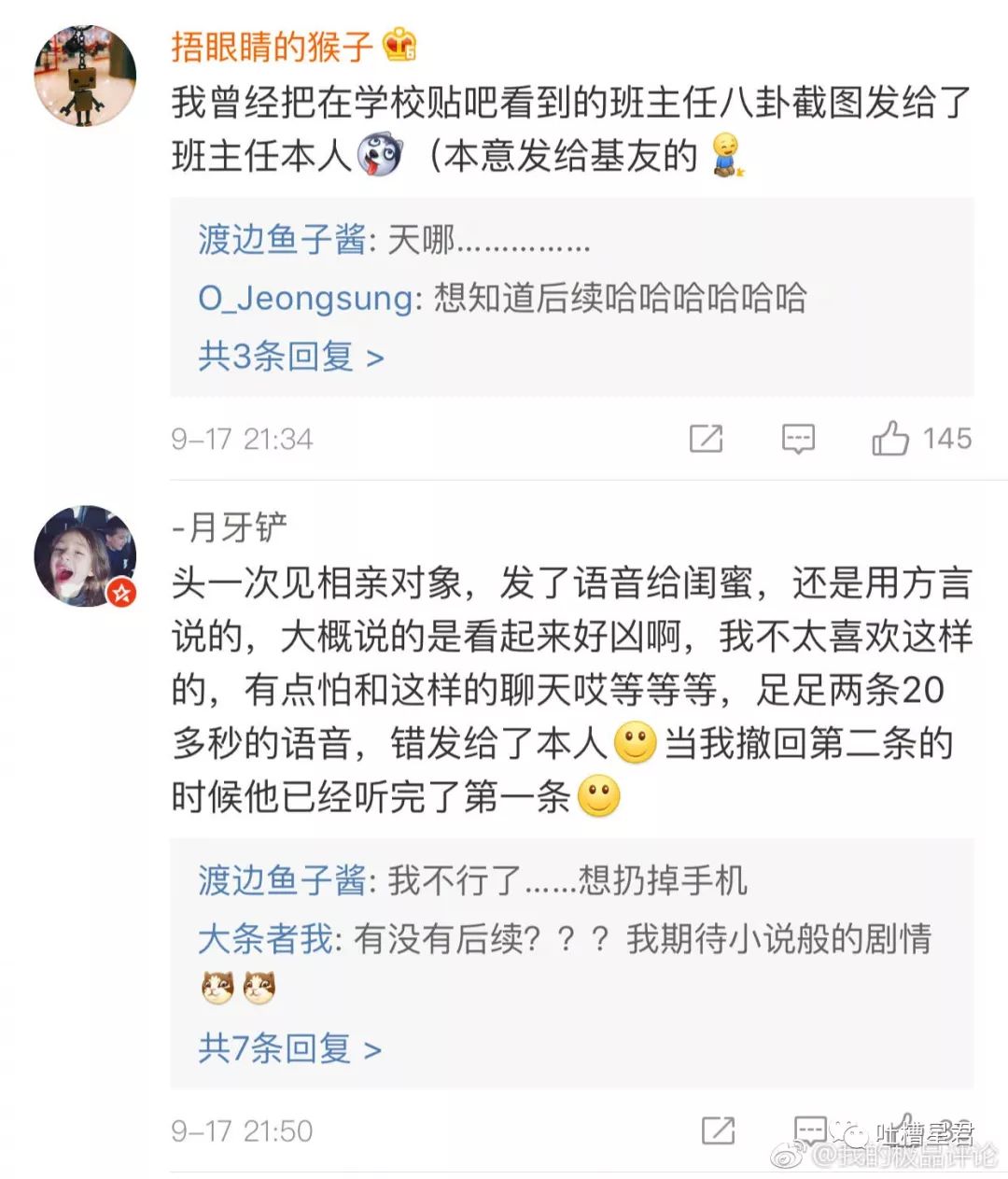Open O_Jeongsung's profile link
This screenshot has height=1179, width=1008.
pyautogui.click(x=305, y=298)
